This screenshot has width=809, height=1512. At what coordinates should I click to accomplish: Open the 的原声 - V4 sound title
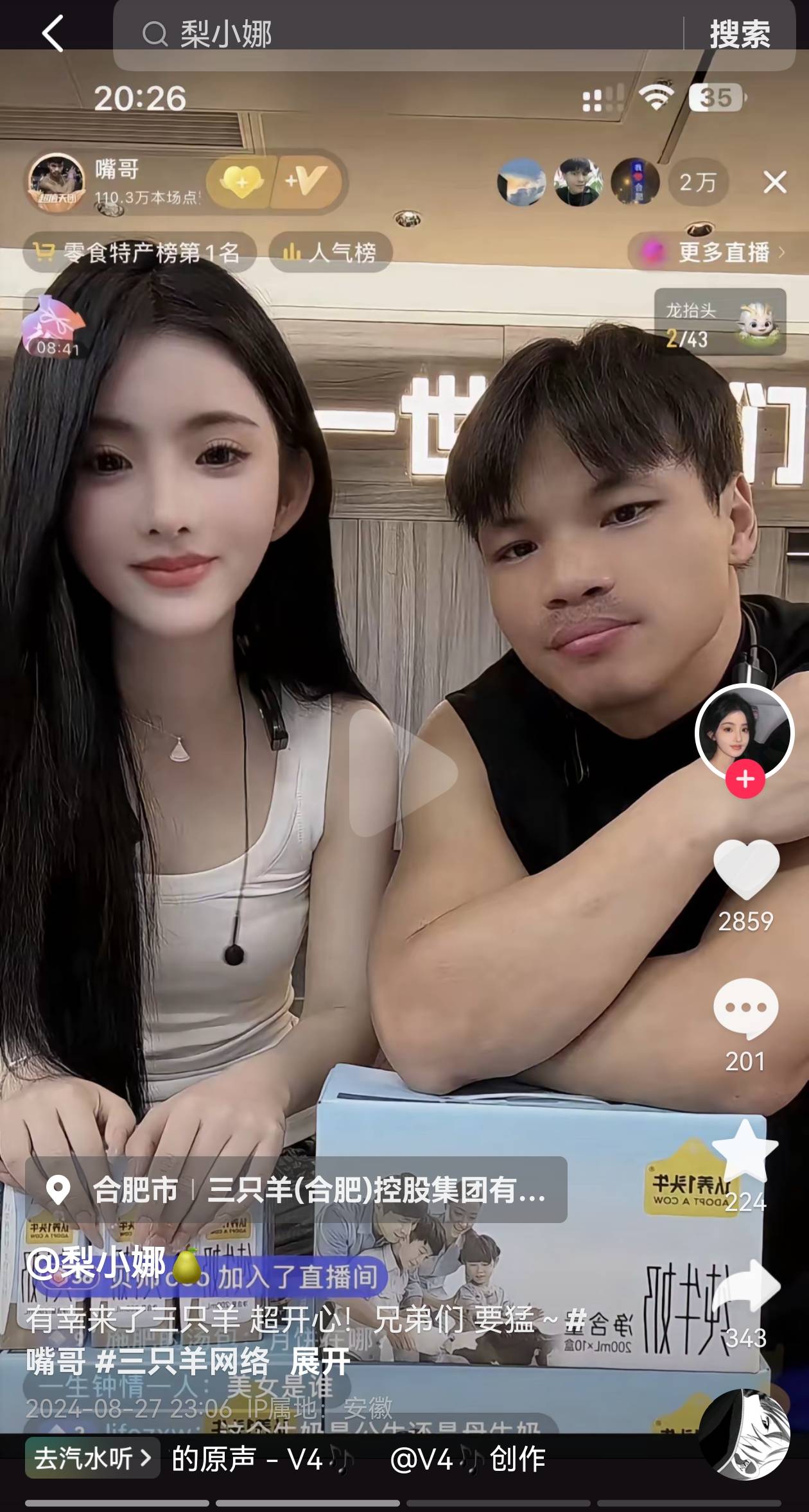click(x=257, y=1459)
